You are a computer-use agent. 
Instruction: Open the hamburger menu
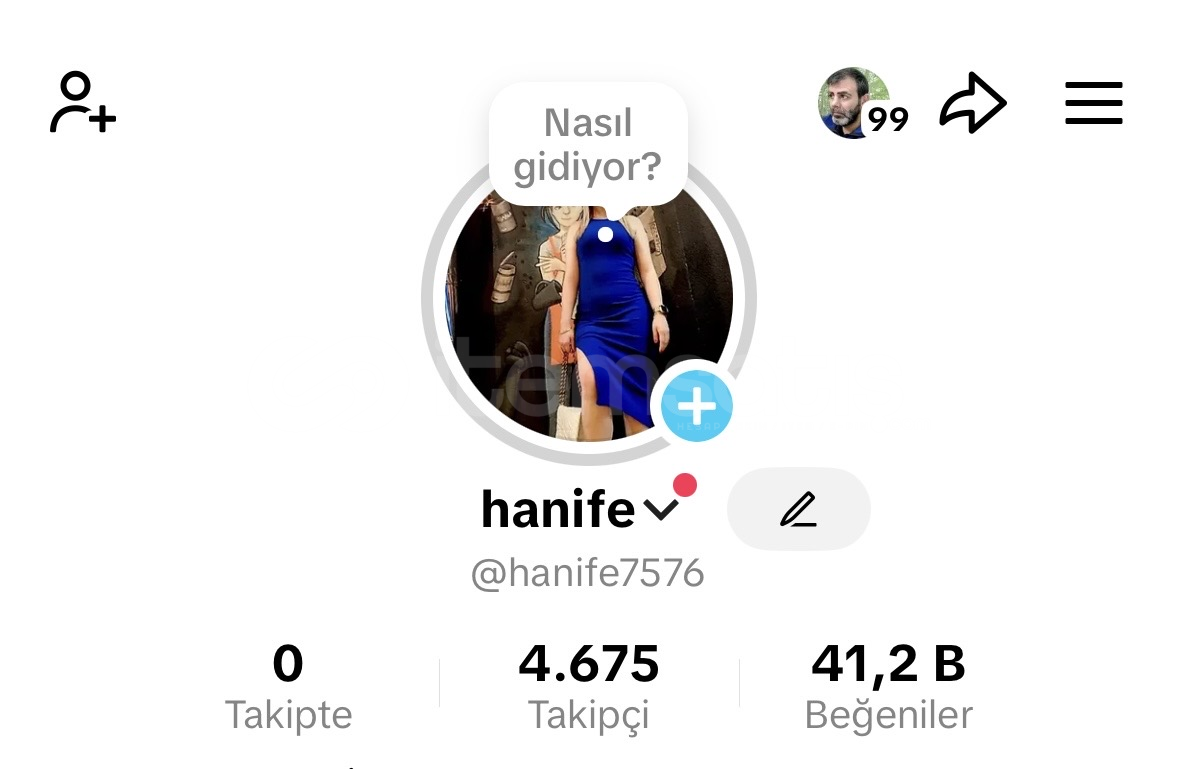point(1093,103)
